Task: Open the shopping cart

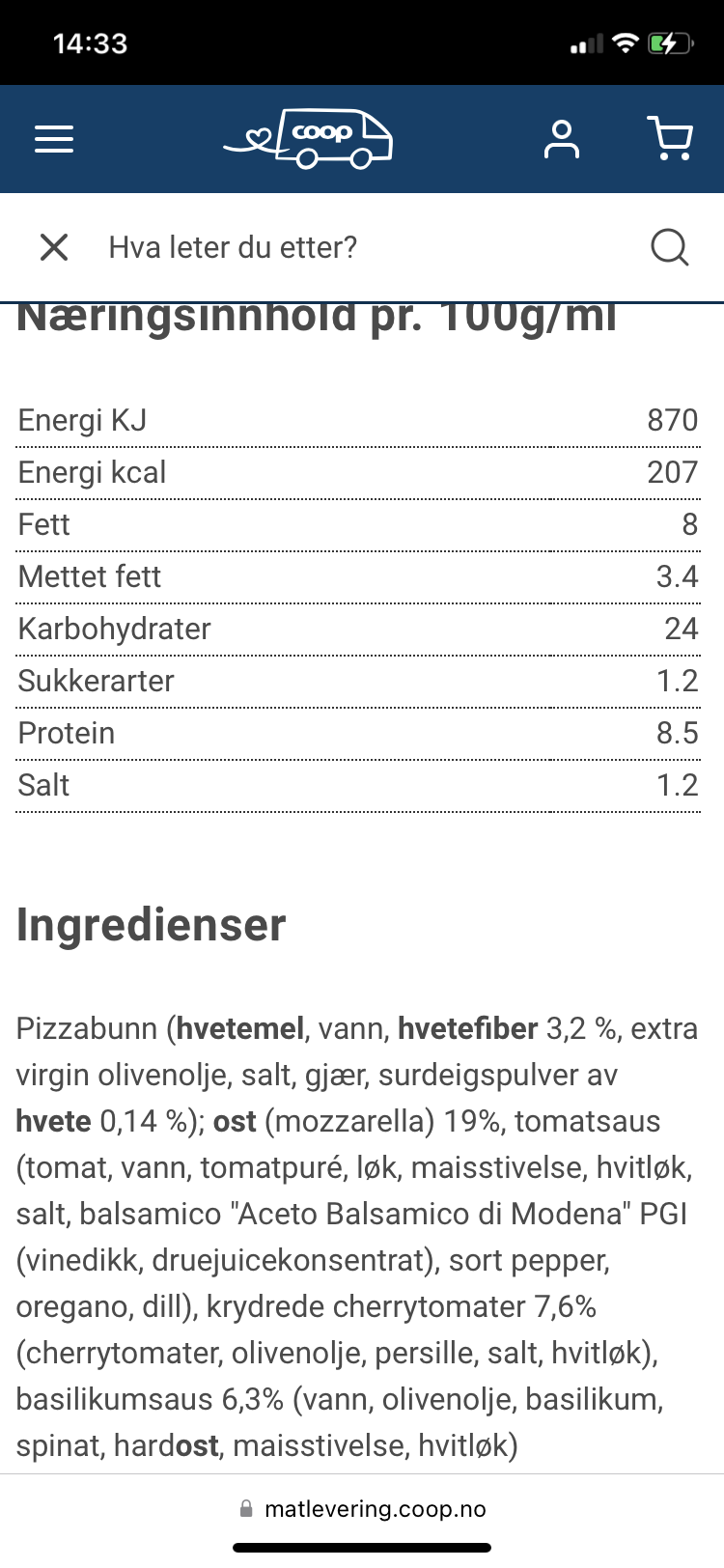Action: (670, 138)
